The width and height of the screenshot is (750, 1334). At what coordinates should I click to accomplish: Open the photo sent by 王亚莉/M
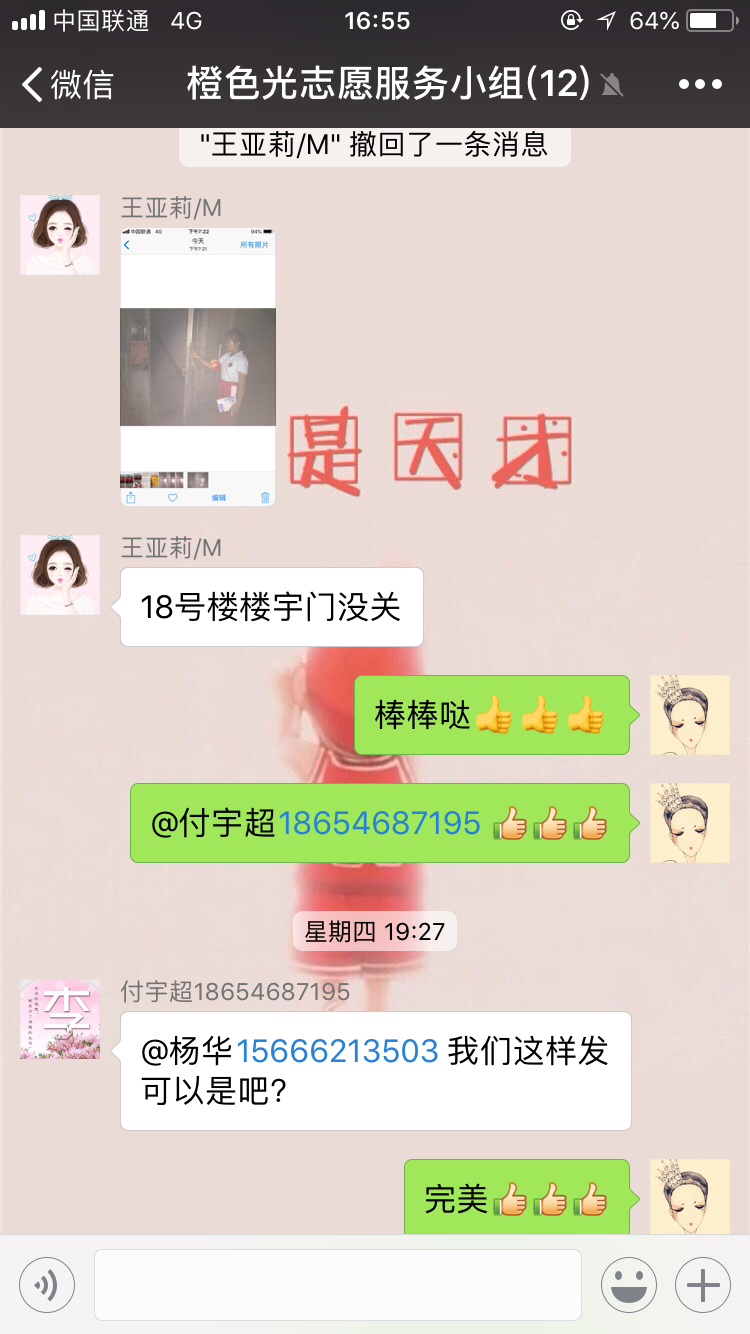tap(198, 367)
